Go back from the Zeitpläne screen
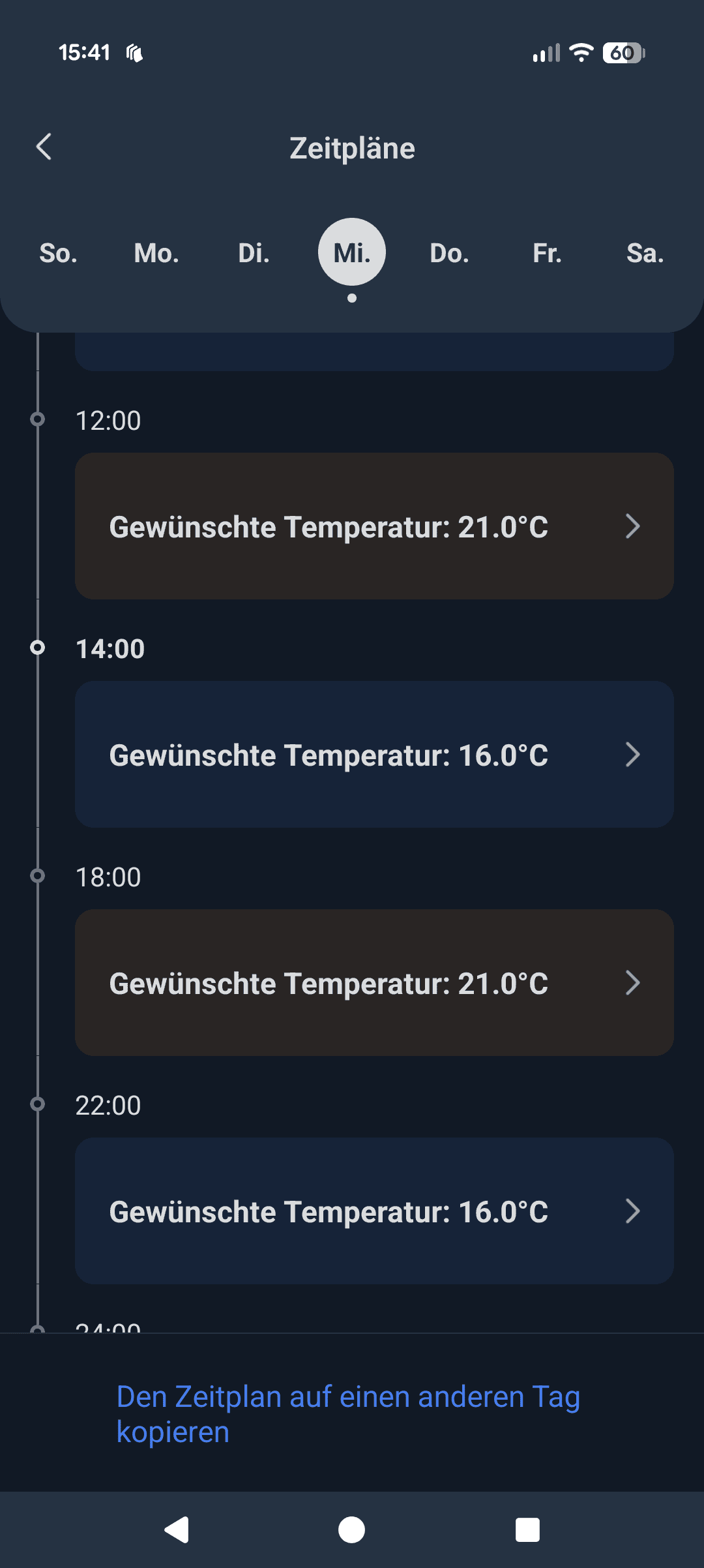Image resolution: width=704 pixels, height=1568 pixels. point(44,147)
